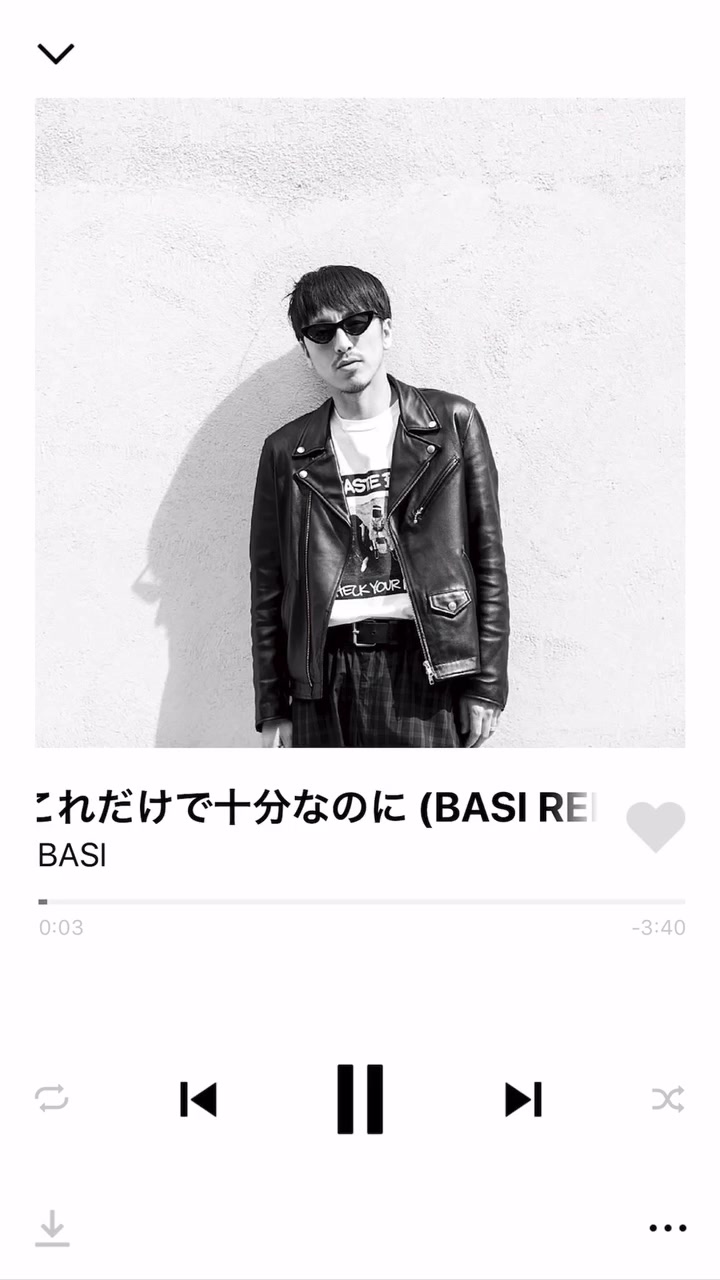This screenshot has width=720, height=1280.
Task: Collapse the player with the down chevron
Action: click(x=55, y=54)
